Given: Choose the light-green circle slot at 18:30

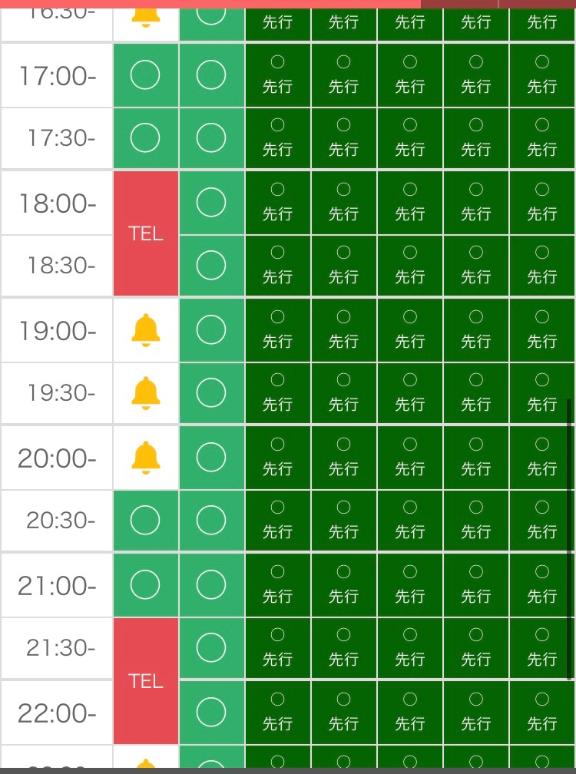Looking at the screenshot, I should 211,266.
